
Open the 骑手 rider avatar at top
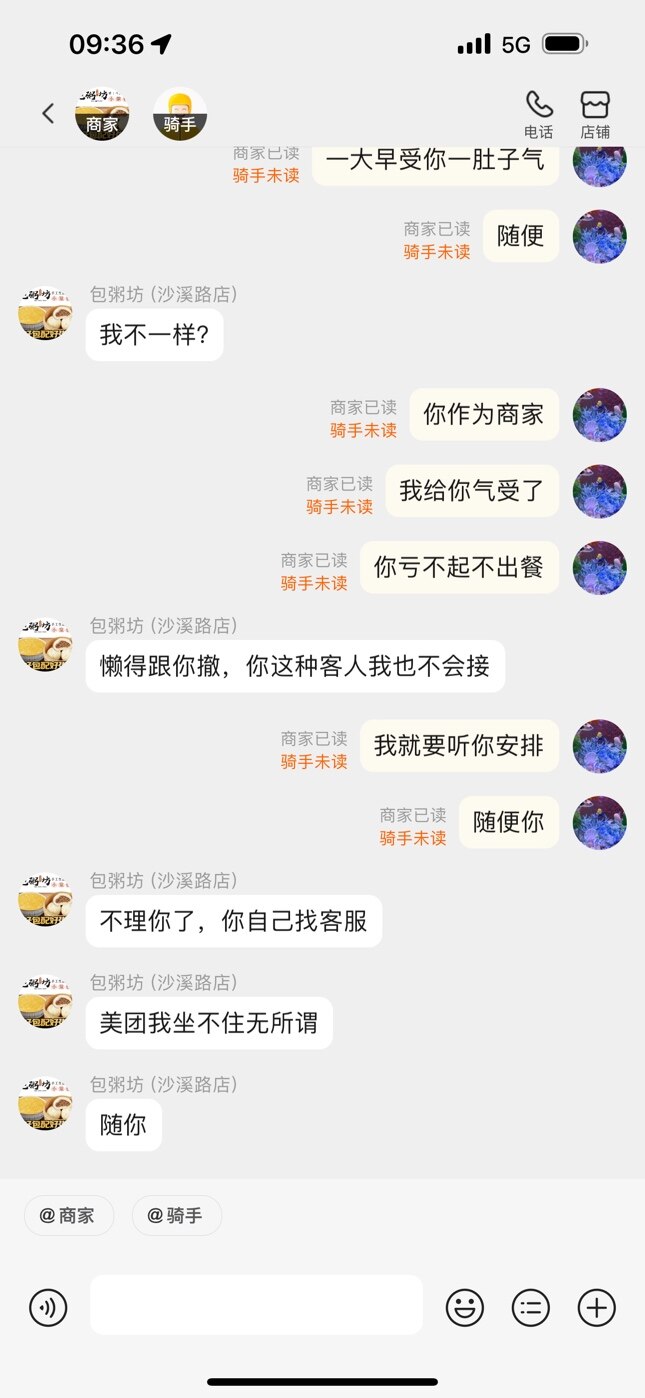[x=180, y=114]
